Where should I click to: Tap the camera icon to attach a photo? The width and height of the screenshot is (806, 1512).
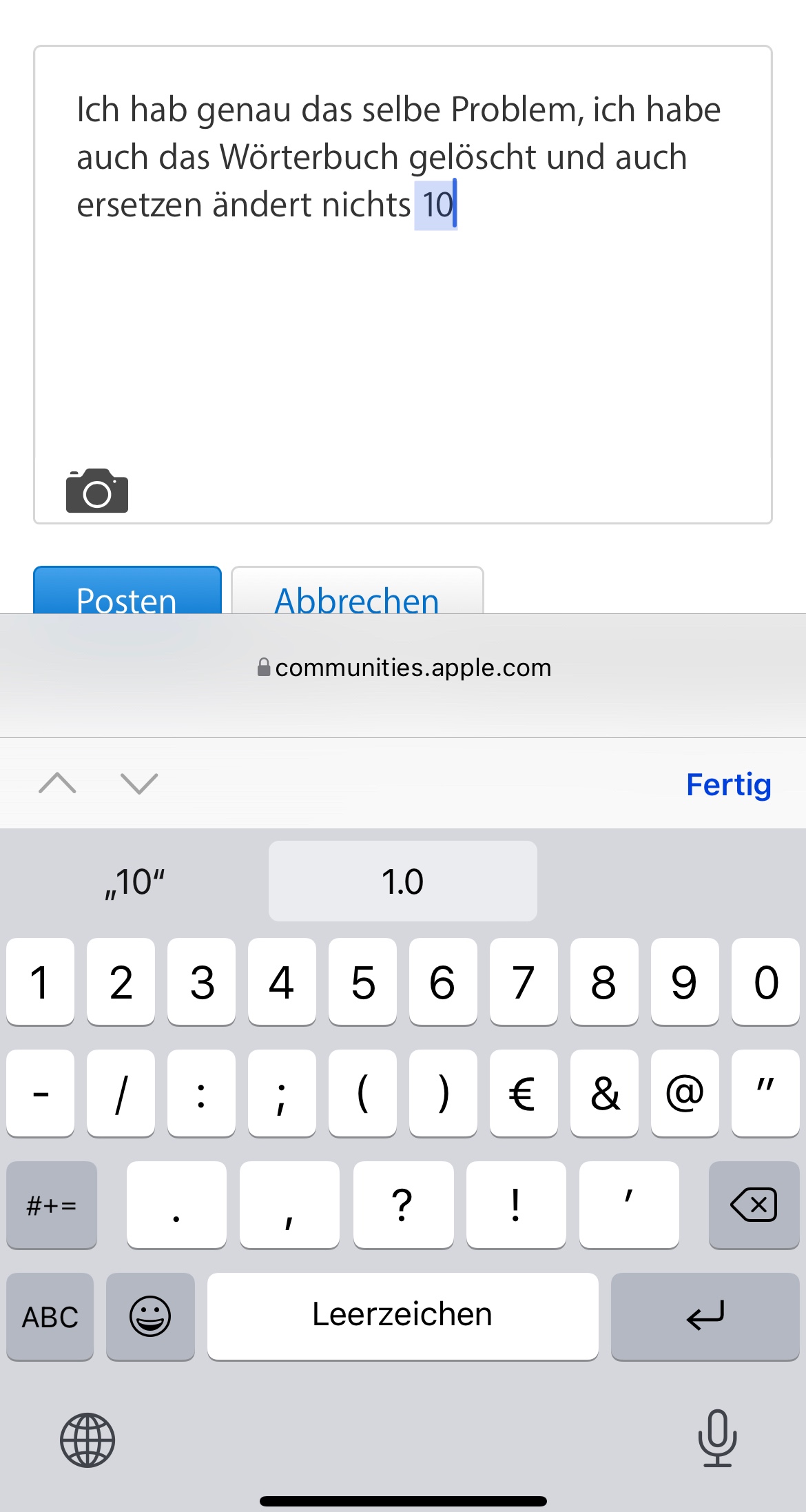click(97, 491)
